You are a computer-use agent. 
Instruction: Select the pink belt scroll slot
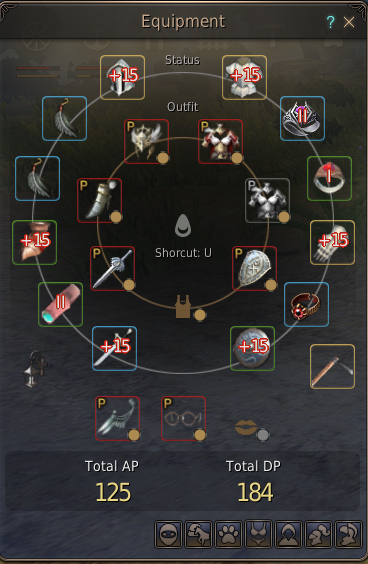pos(60,304)
